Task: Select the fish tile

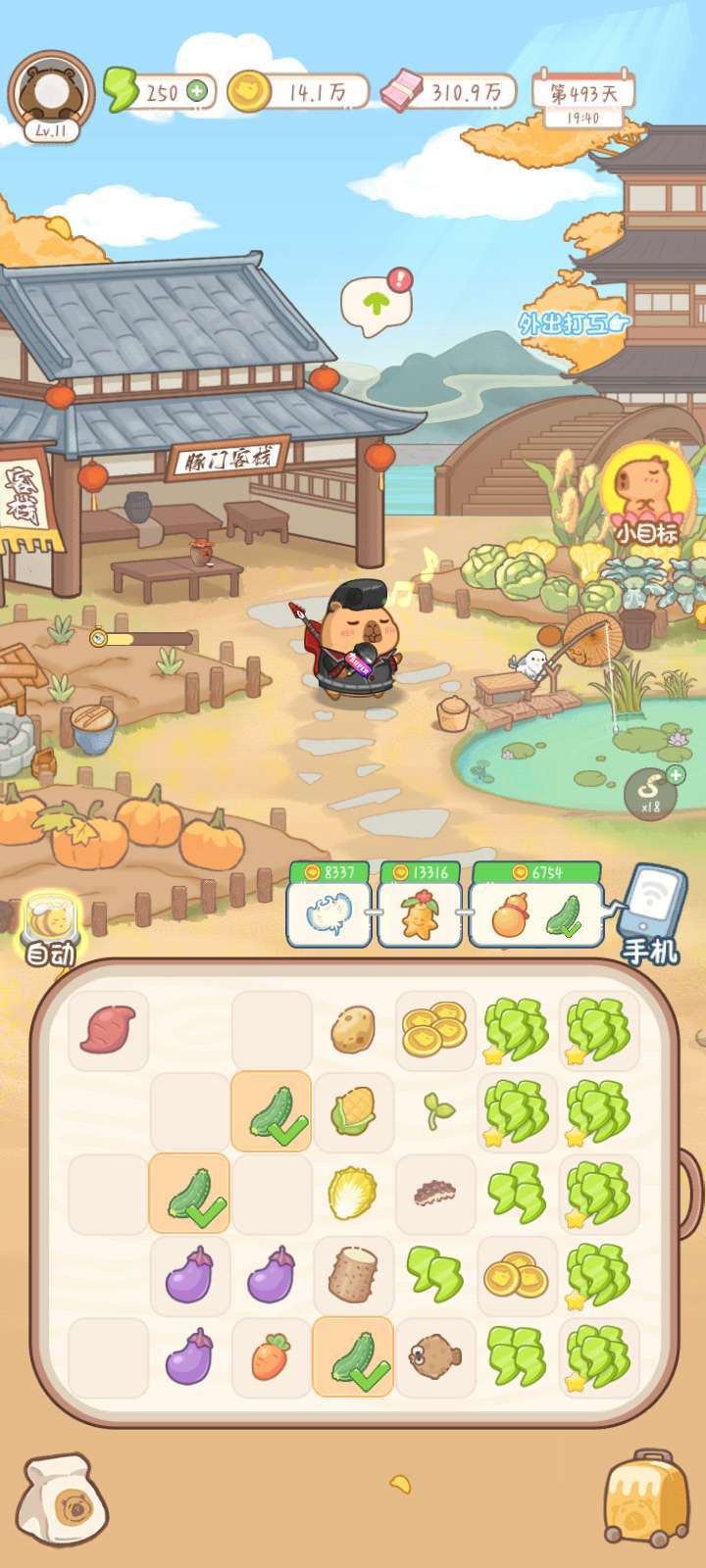Action: [434, 1357]
